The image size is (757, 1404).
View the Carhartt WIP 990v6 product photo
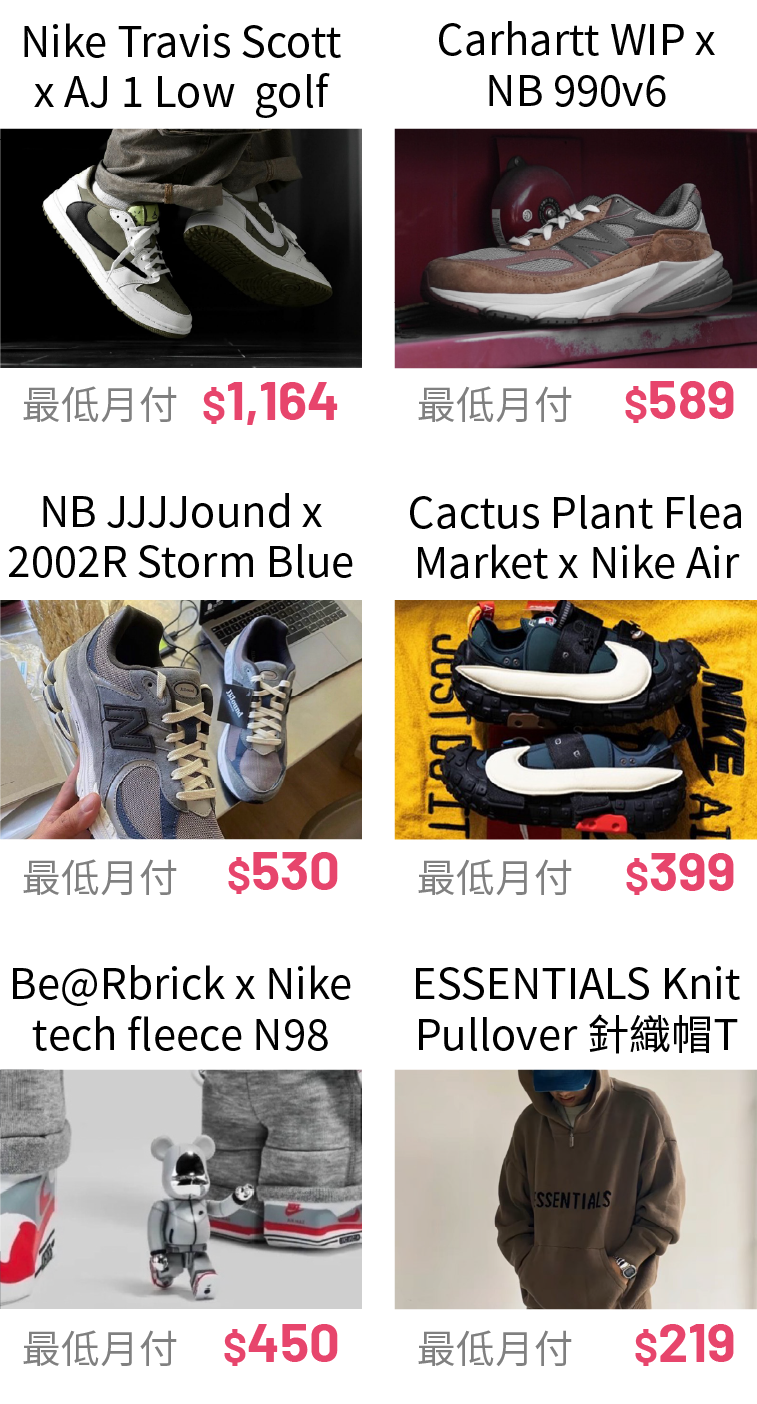[575, 247]
